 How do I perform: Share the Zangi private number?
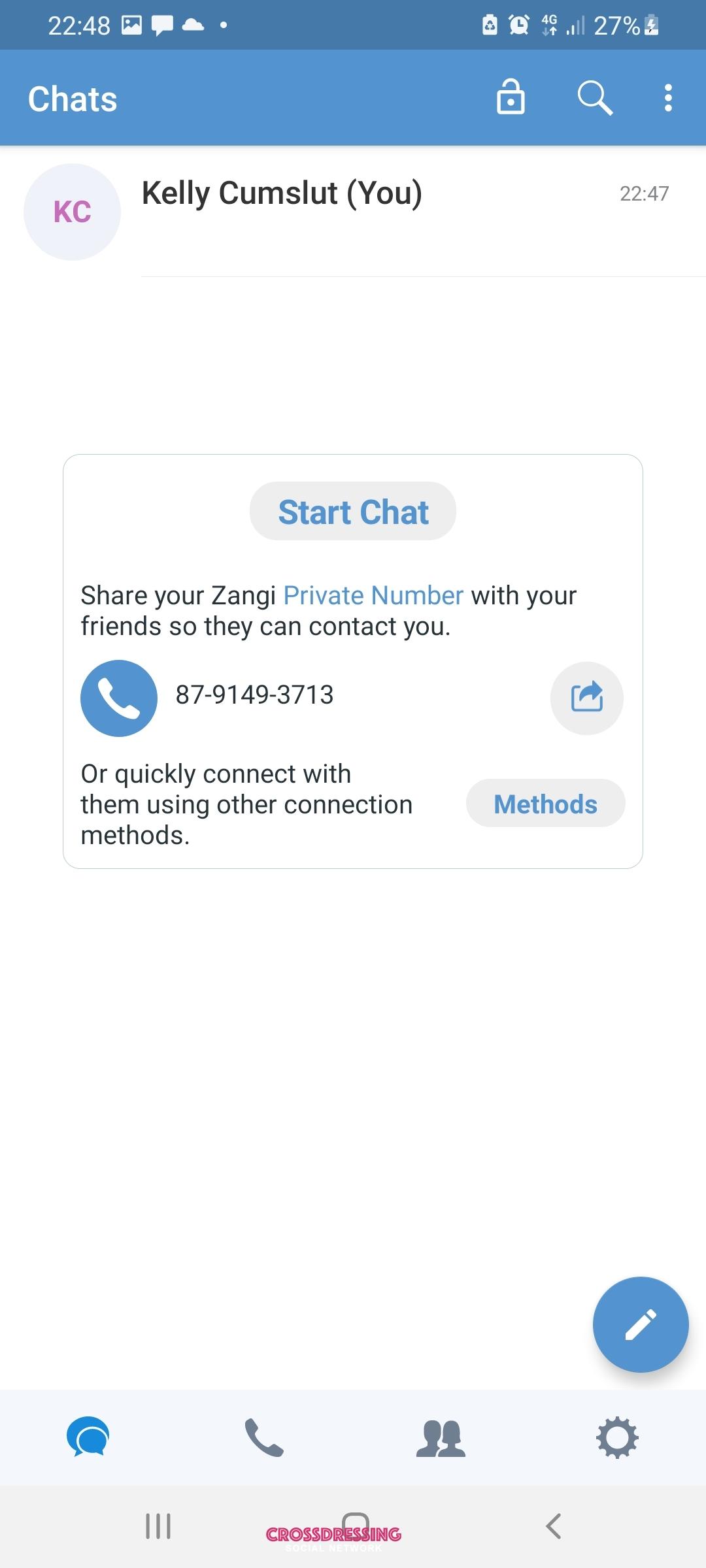tap(586, 697)
